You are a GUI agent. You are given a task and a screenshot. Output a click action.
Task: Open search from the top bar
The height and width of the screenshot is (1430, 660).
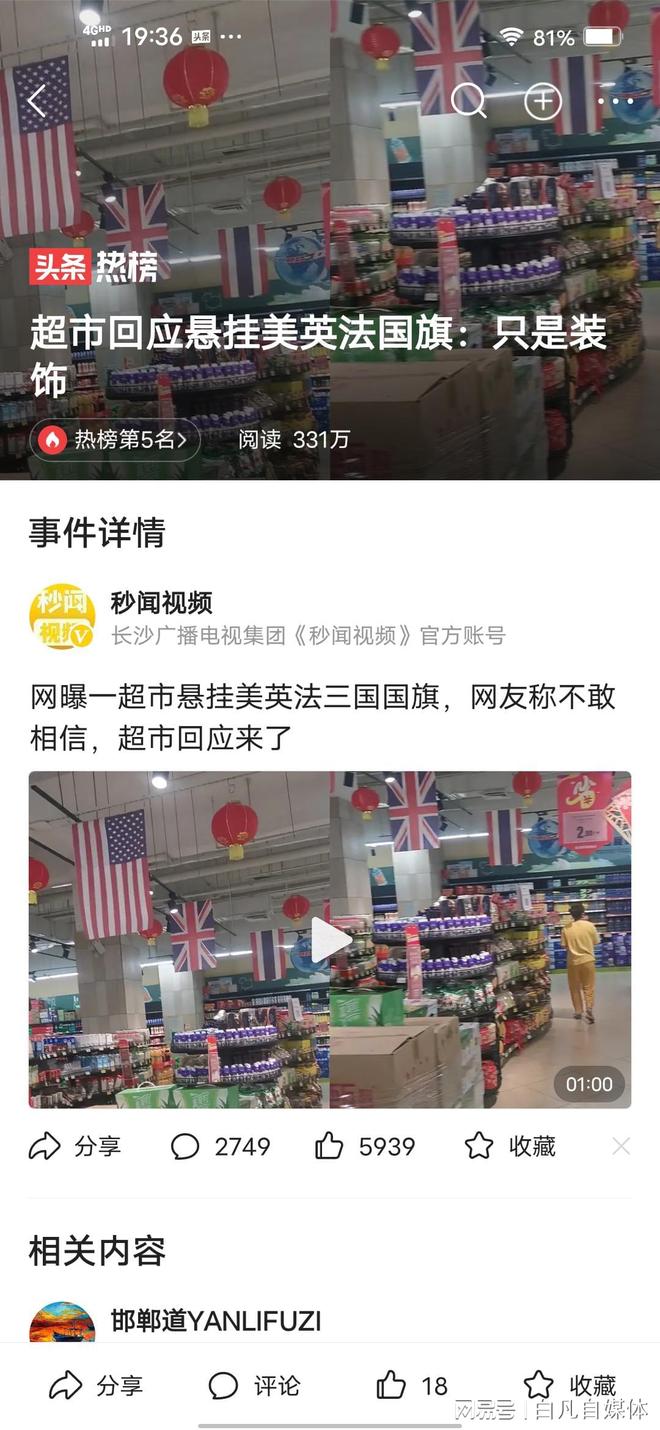click(468, 101)
